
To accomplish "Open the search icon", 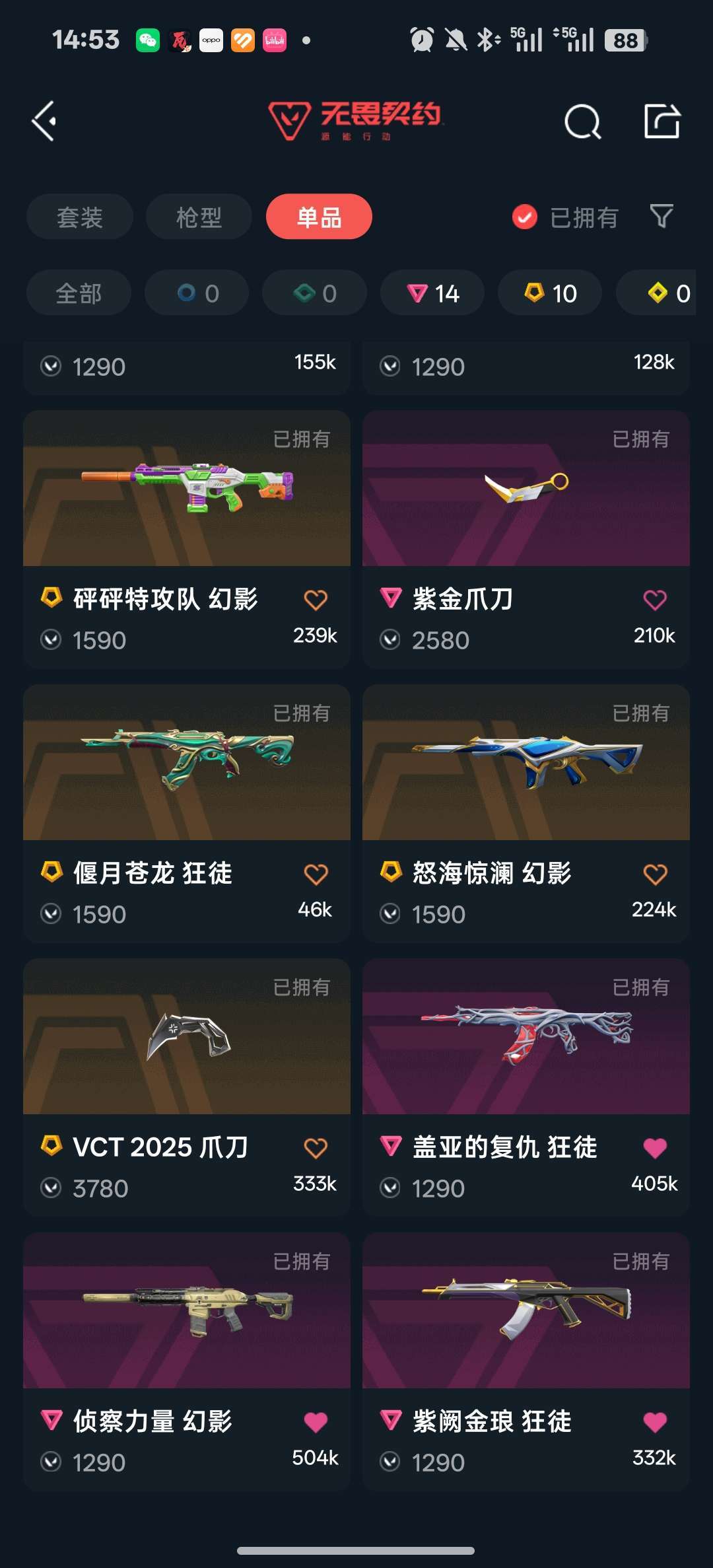I will tap(582, 122).
